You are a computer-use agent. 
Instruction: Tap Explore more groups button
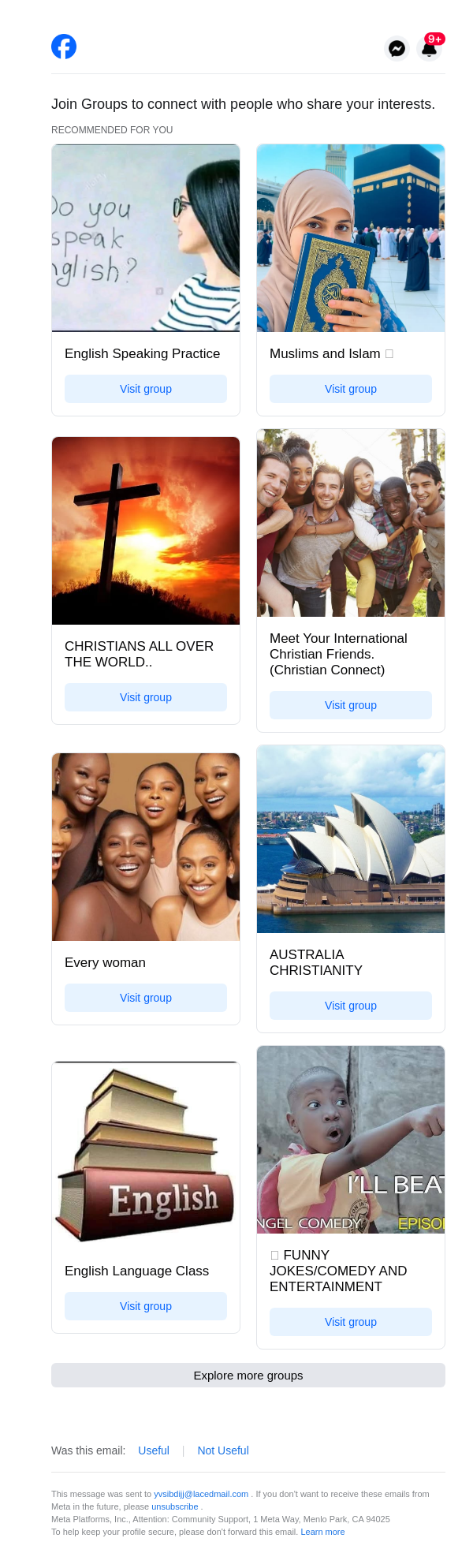(248, 1376)
